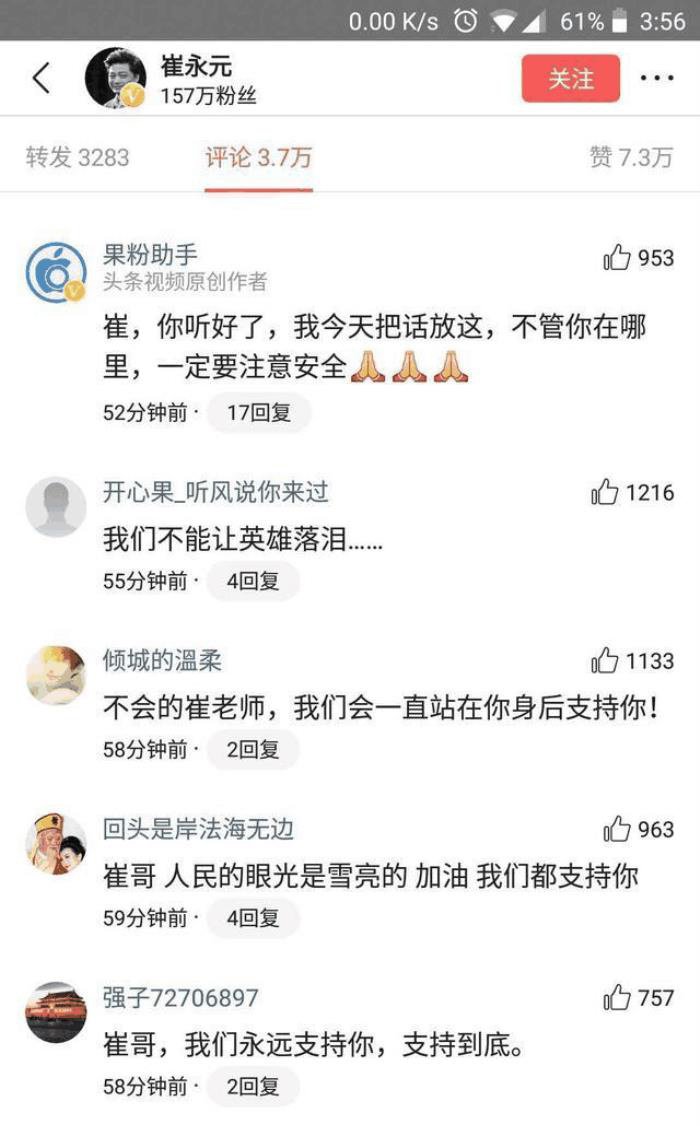Switch to the 转发 3283 tab
The image size is (700, 1126).
(x=77, y=157)
